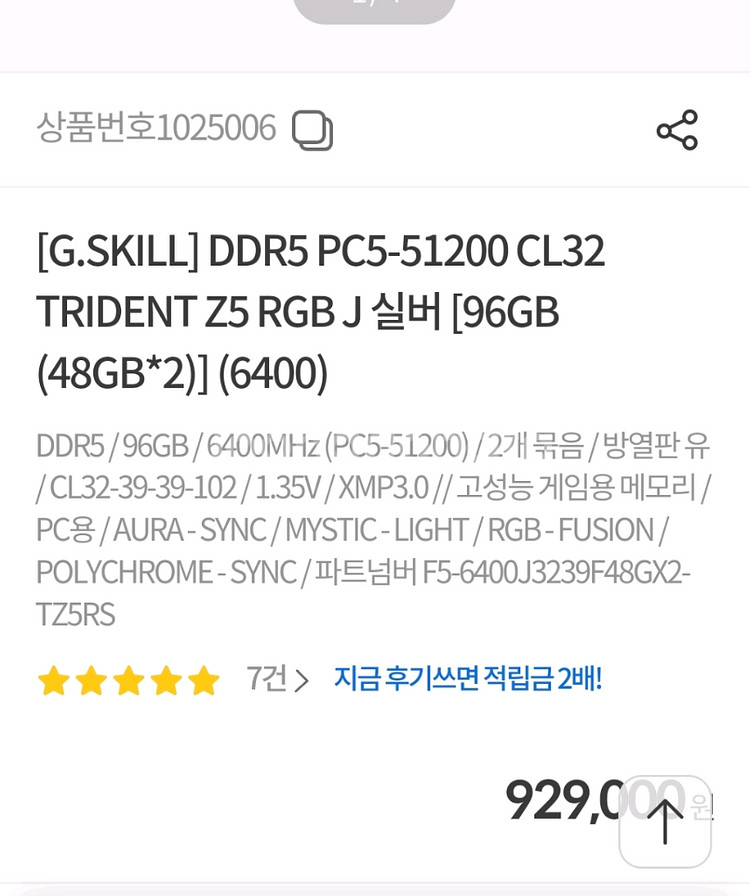Click the image pagination pill at top

(374, 8)
